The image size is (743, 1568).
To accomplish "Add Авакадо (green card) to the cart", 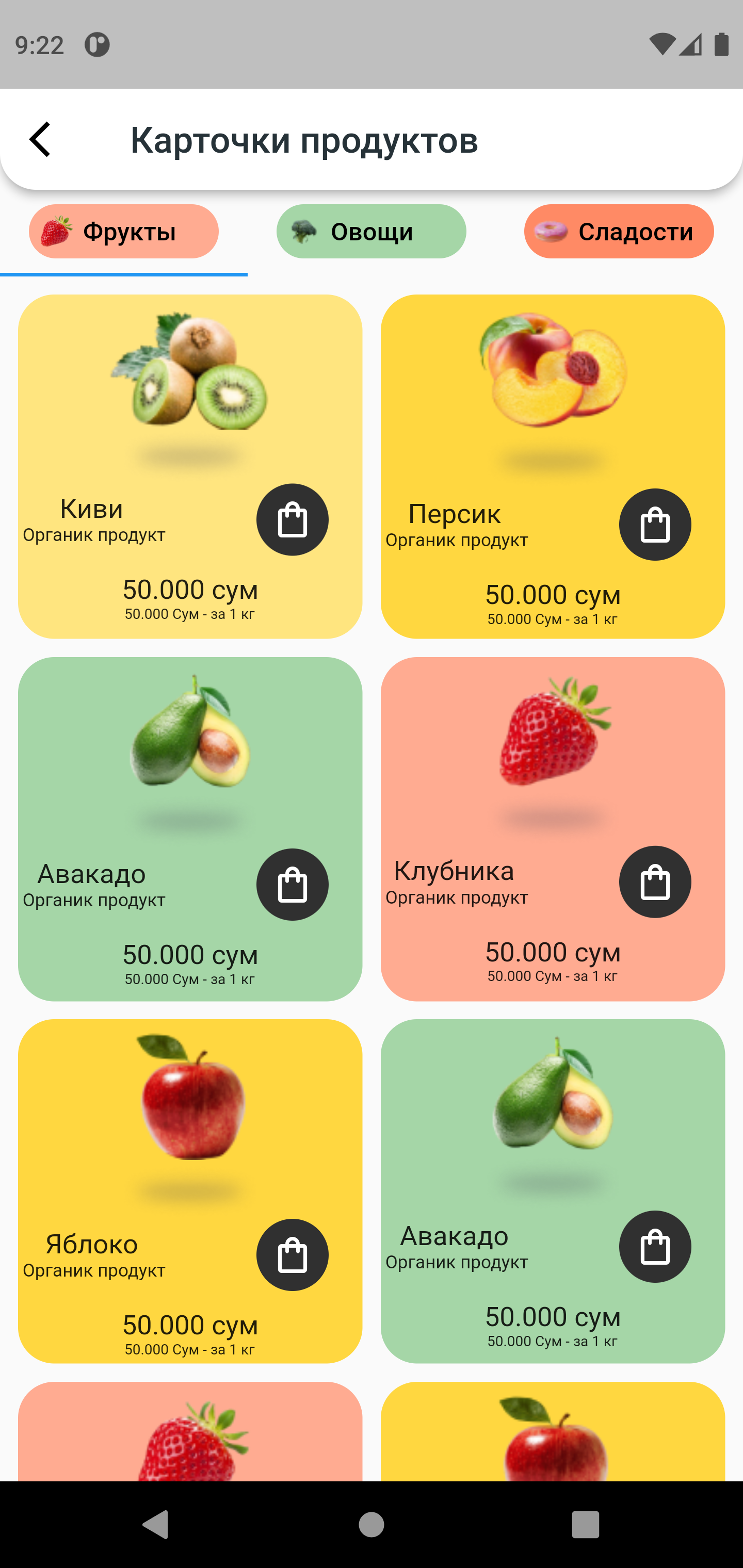I will 293,885.
